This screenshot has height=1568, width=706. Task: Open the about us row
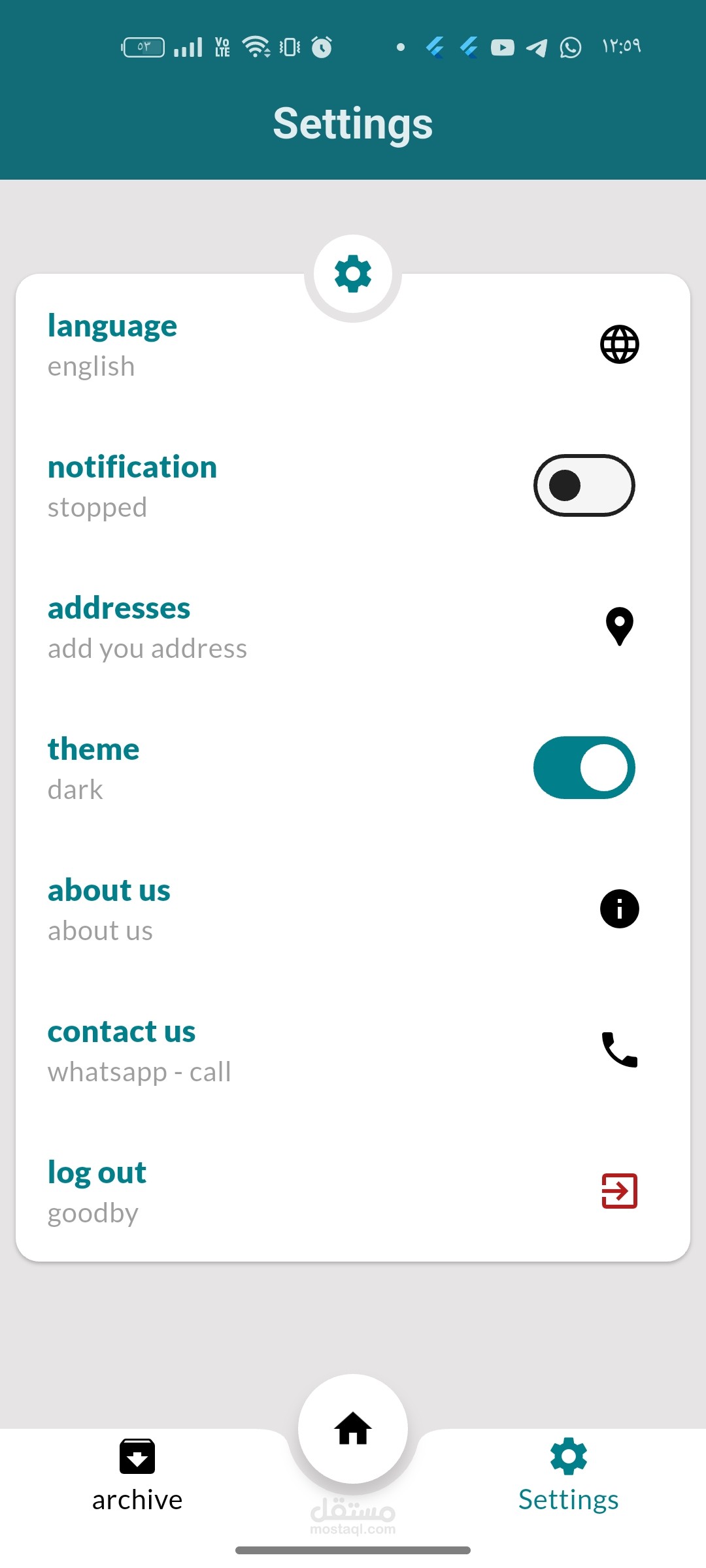353,909
